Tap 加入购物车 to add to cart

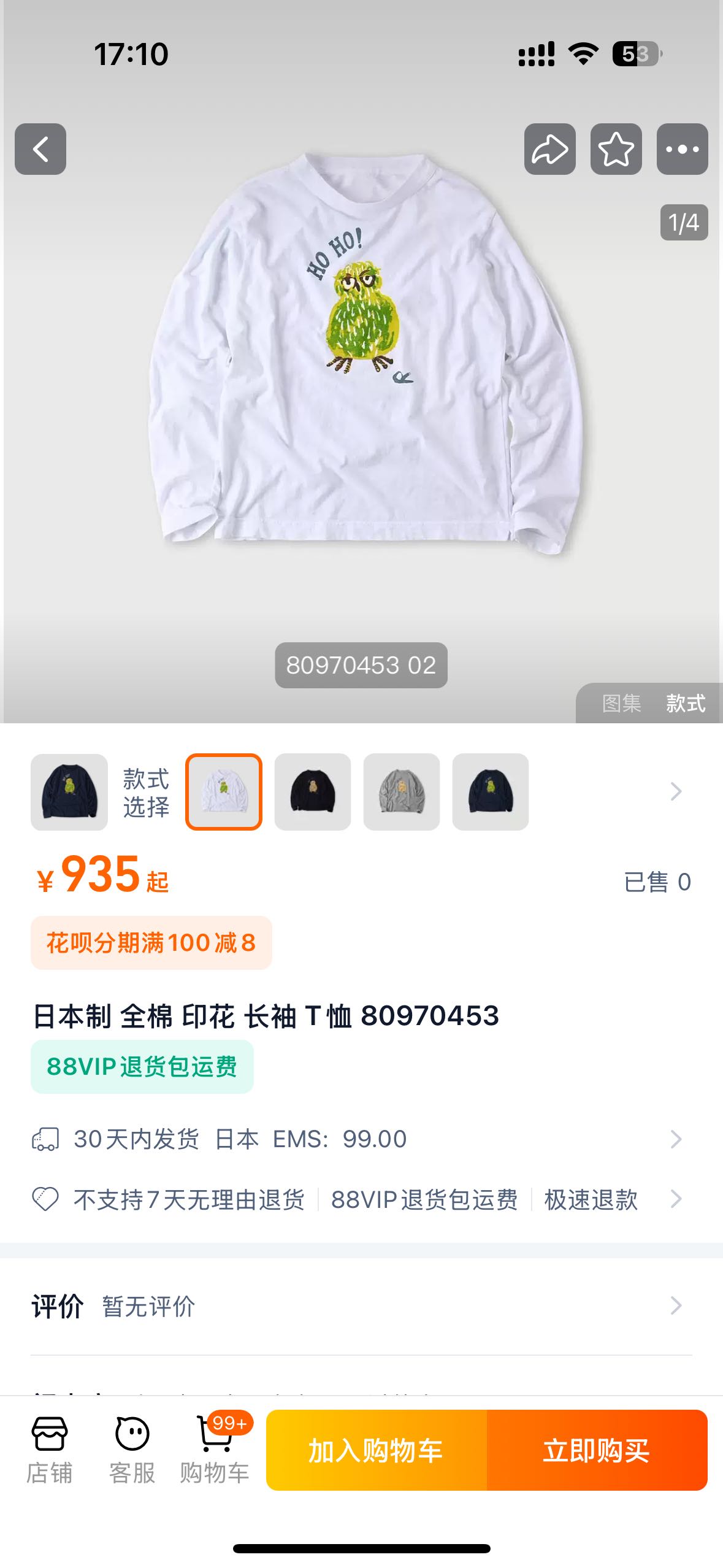pos(376,1450)
